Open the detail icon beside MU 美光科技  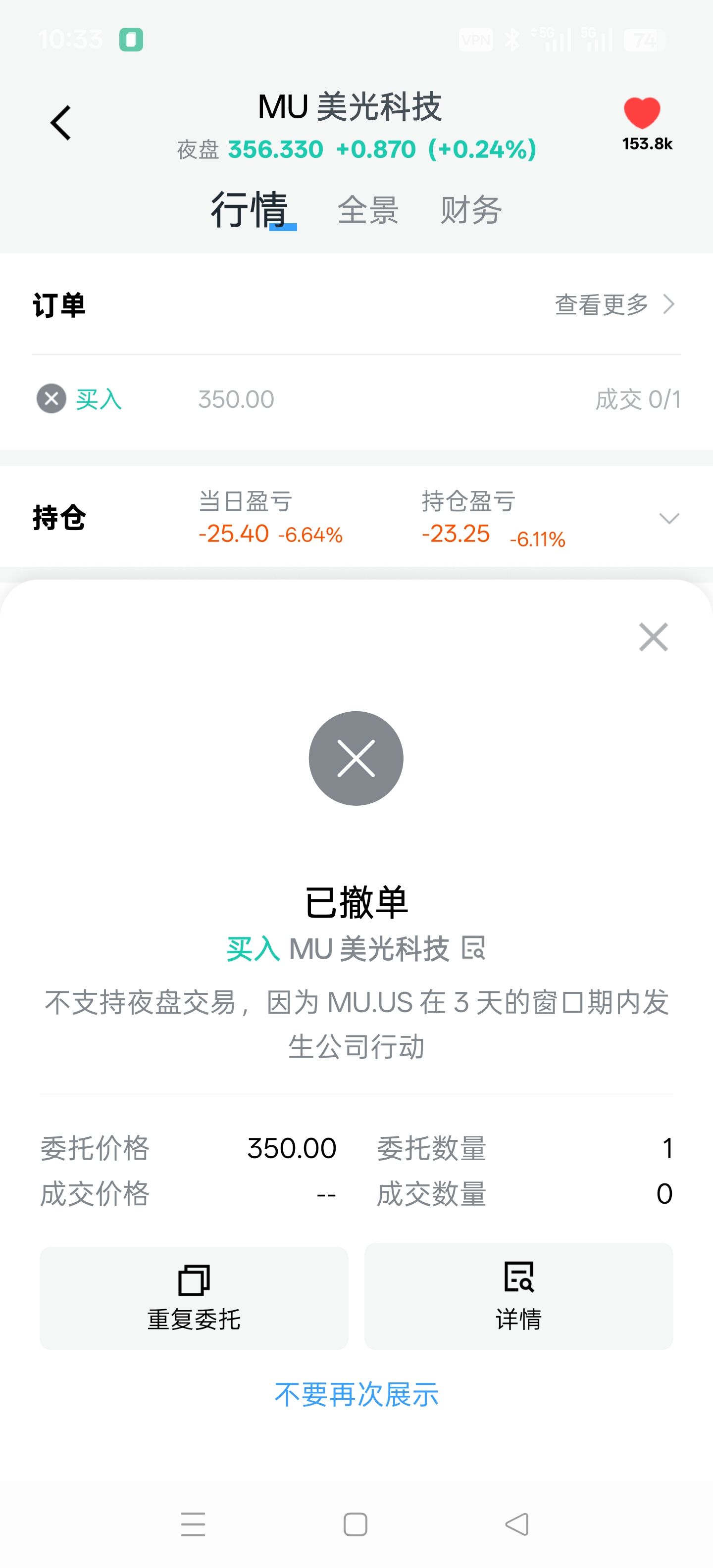(x=473, y=948)
